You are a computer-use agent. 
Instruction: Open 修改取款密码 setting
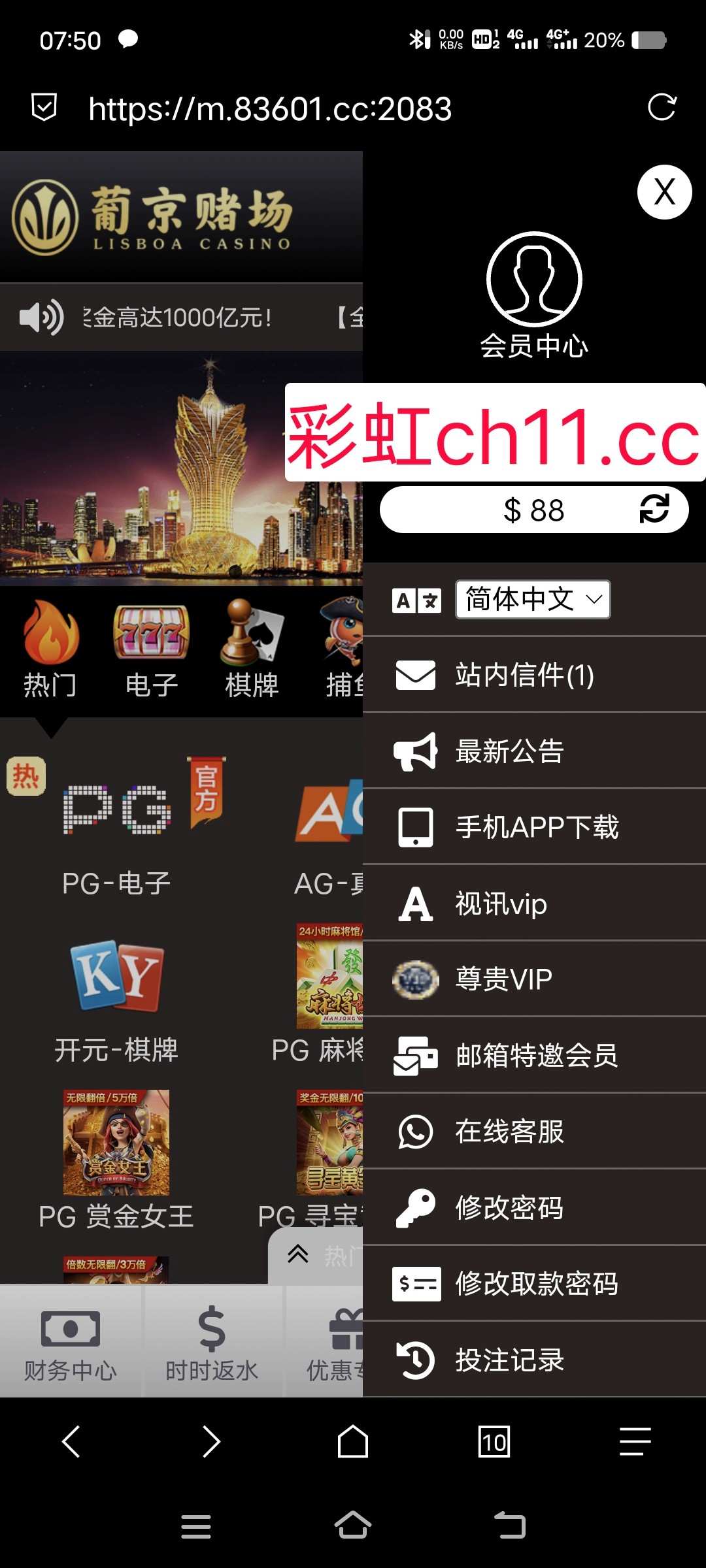pyautogui.click(x=536, y=1284)
